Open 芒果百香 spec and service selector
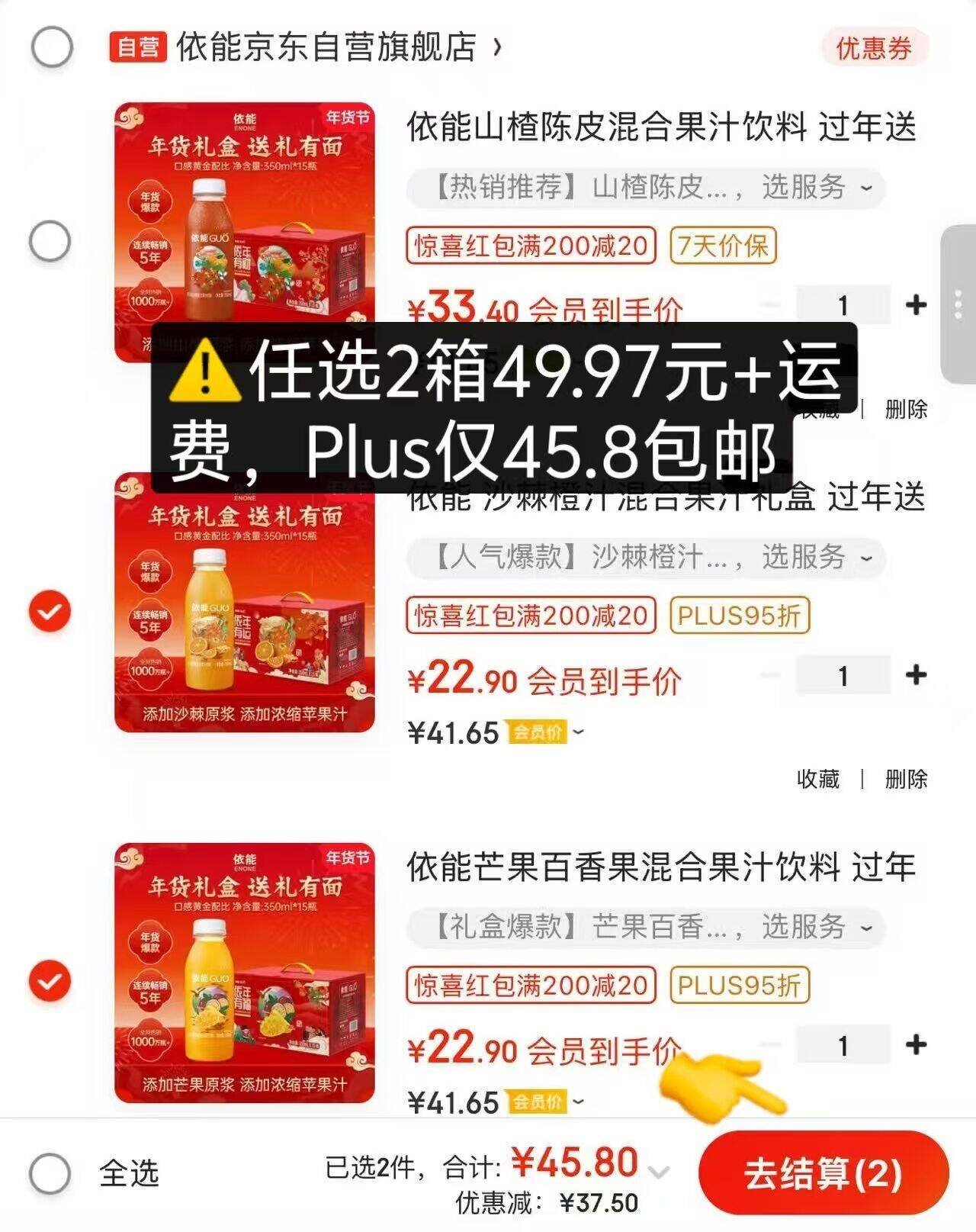 pyautogui.click(x=646, y=927)
